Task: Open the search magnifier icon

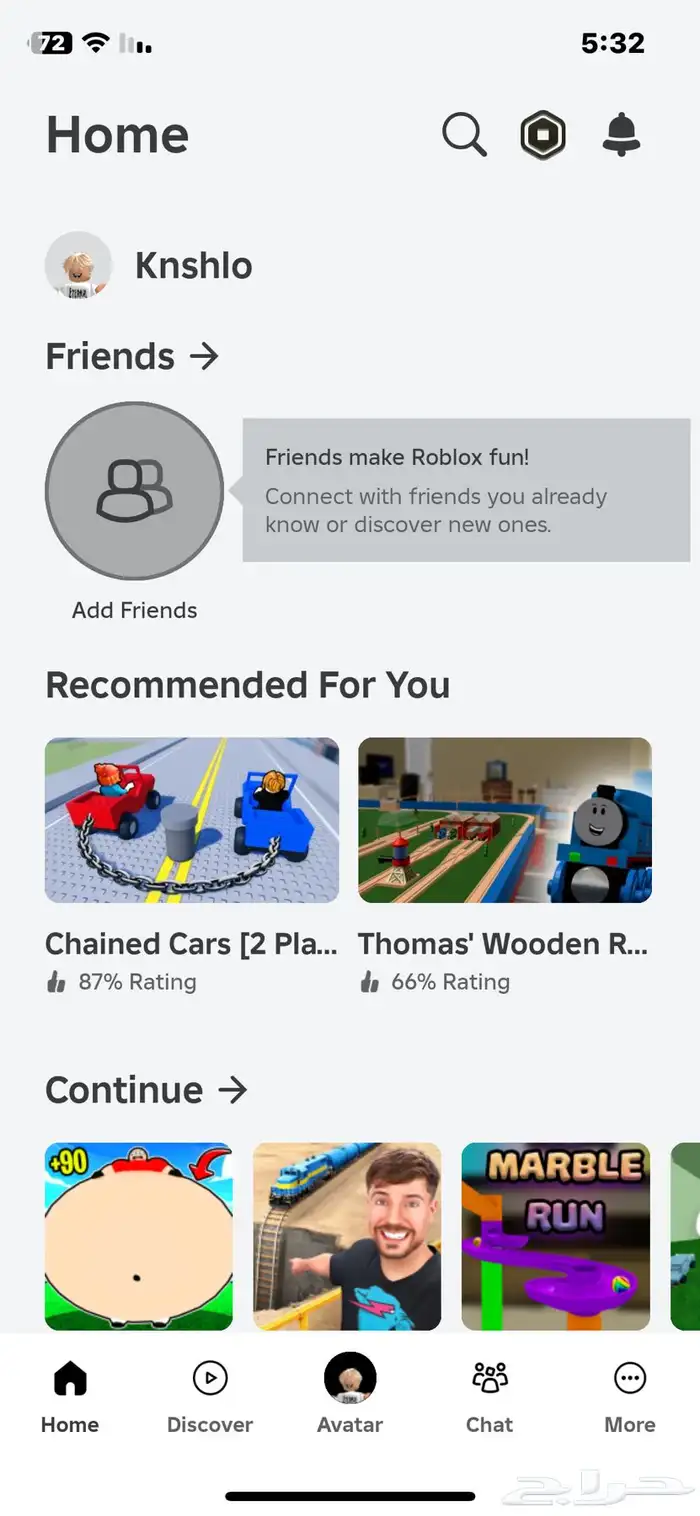Action: point(464,135)
